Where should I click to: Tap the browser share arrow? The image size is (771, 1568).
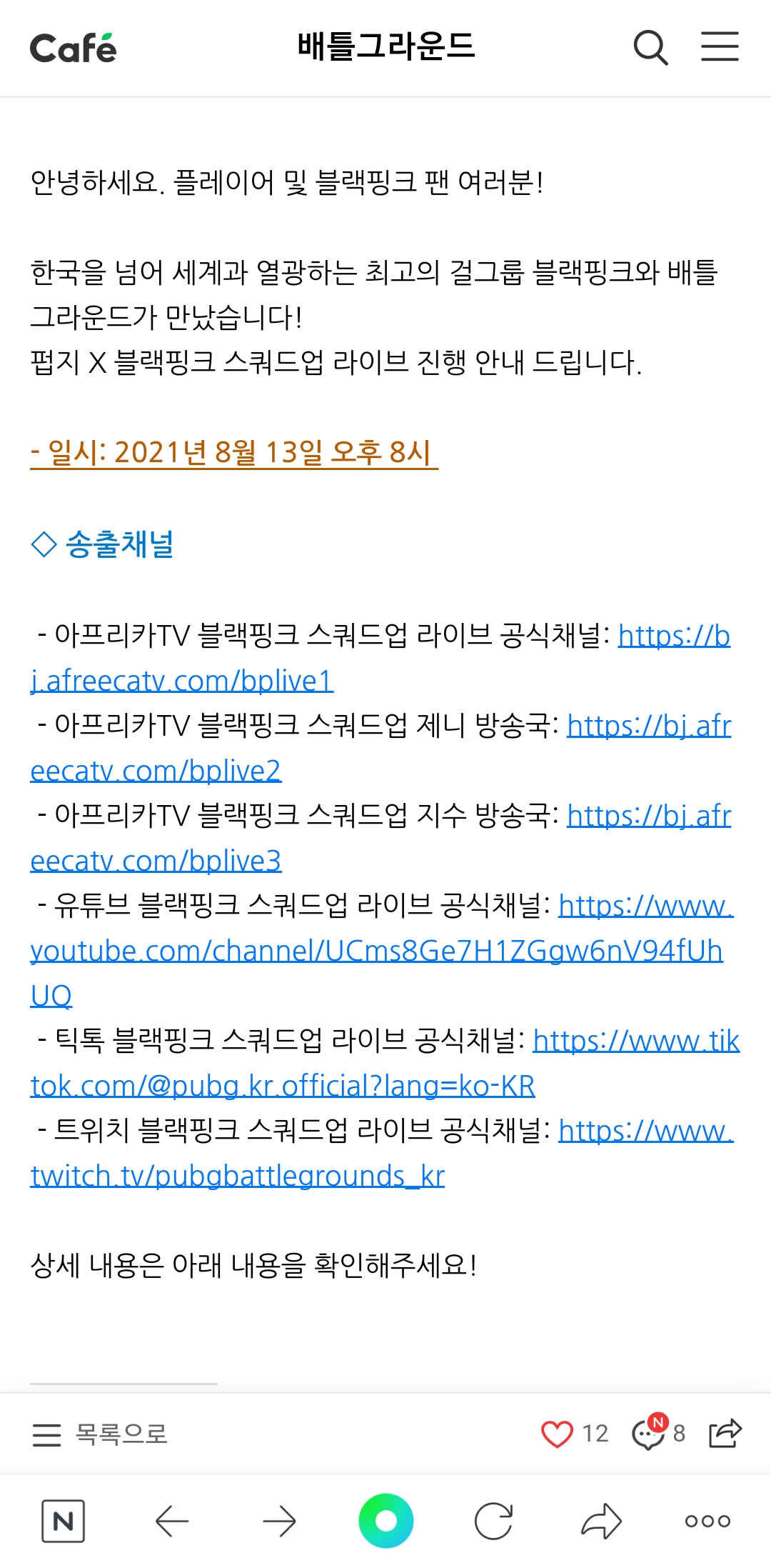coord(601,1521)
